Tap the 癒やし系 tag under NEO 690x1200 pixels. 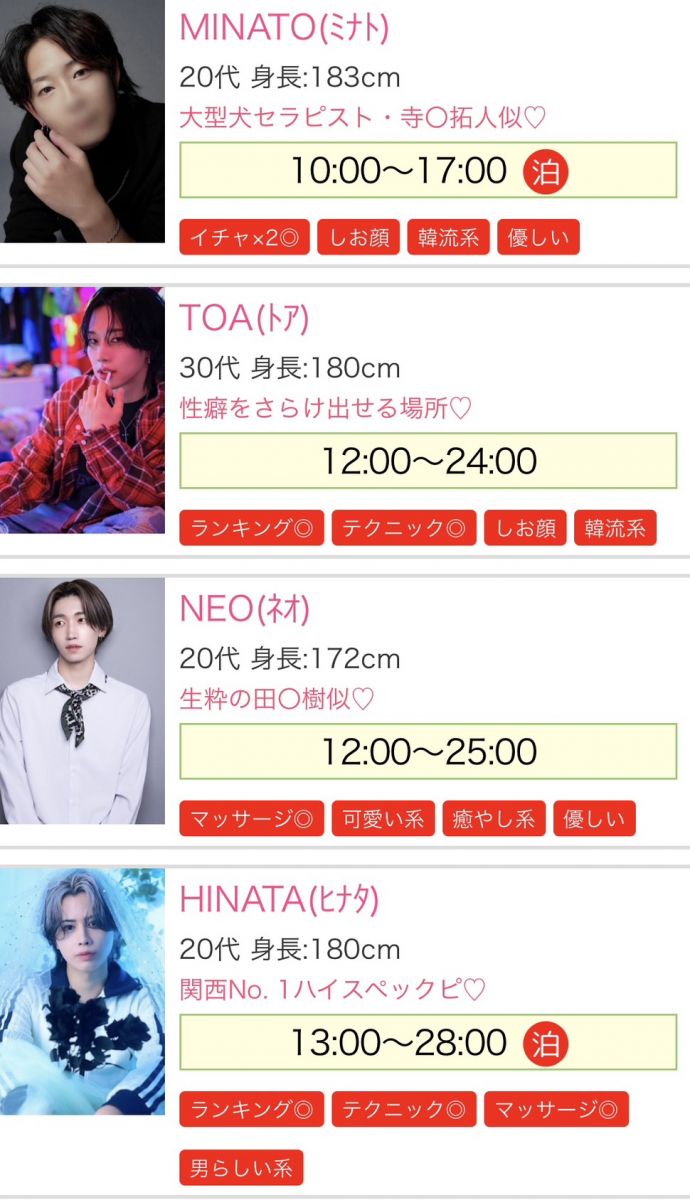[x=494, y=820]
